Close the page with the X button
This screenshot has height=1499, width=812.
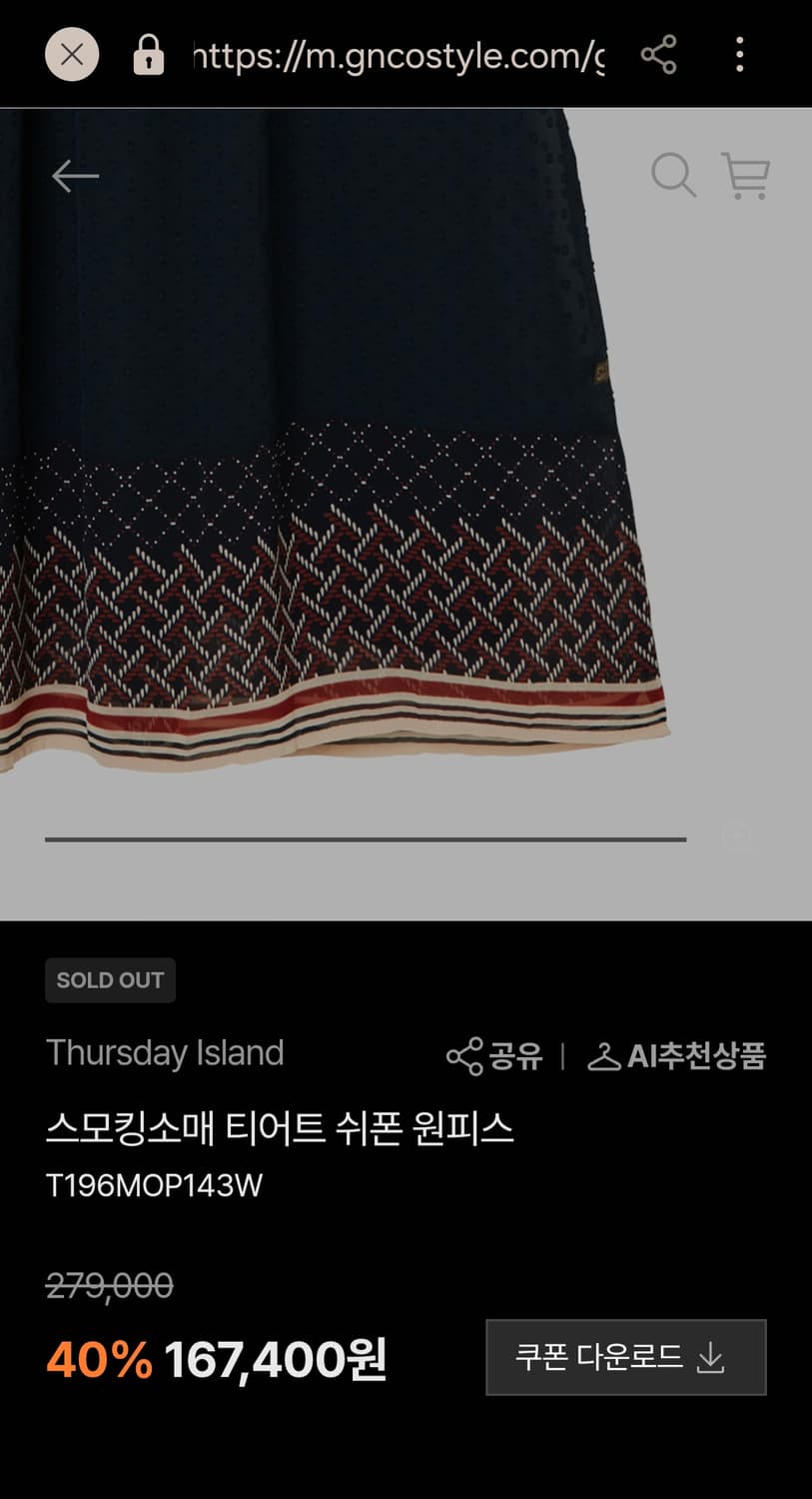click(71, 55)
